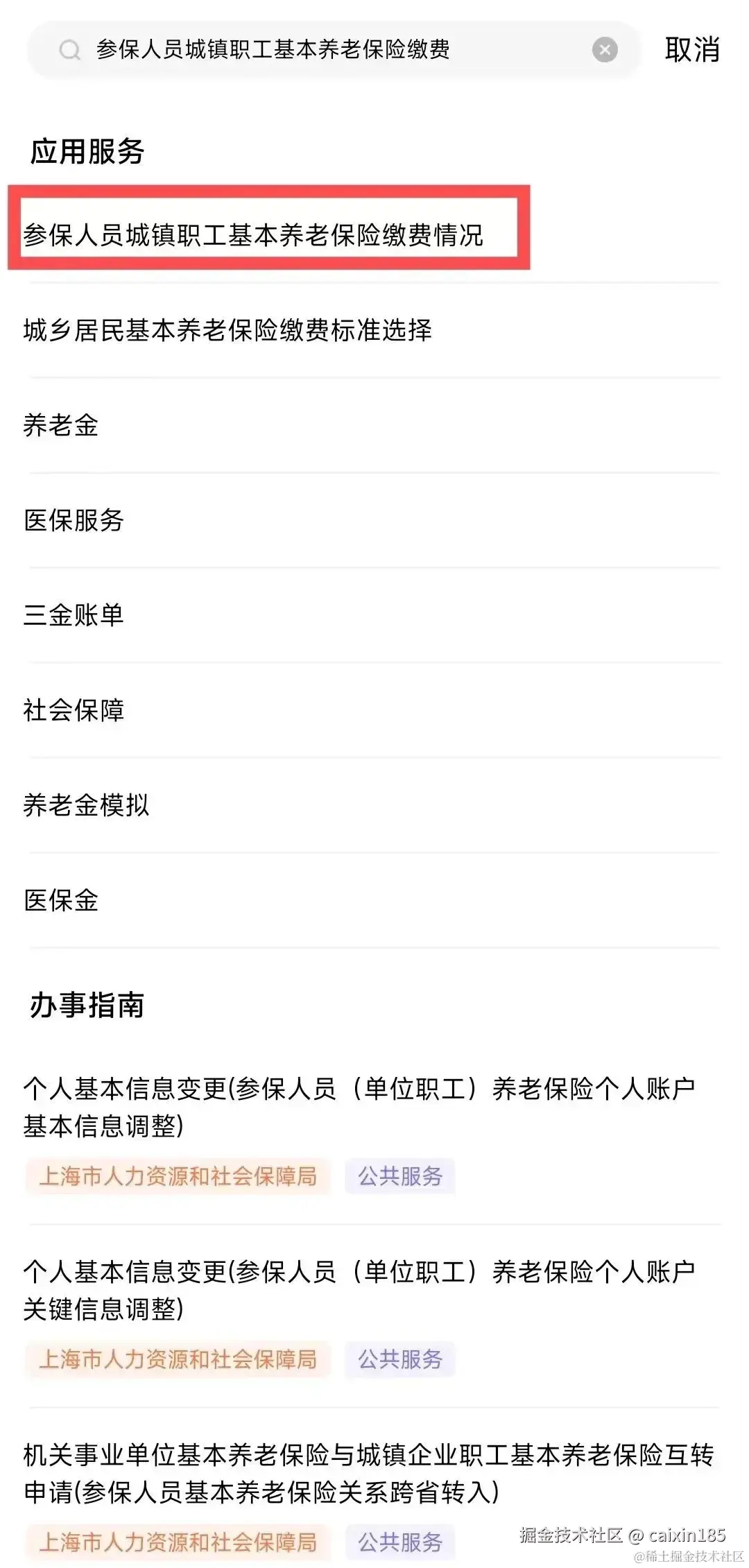Open 参保人员城镇职工基本养老保险缴费情况 service
Screen dimensions: 749x1568
254,235
